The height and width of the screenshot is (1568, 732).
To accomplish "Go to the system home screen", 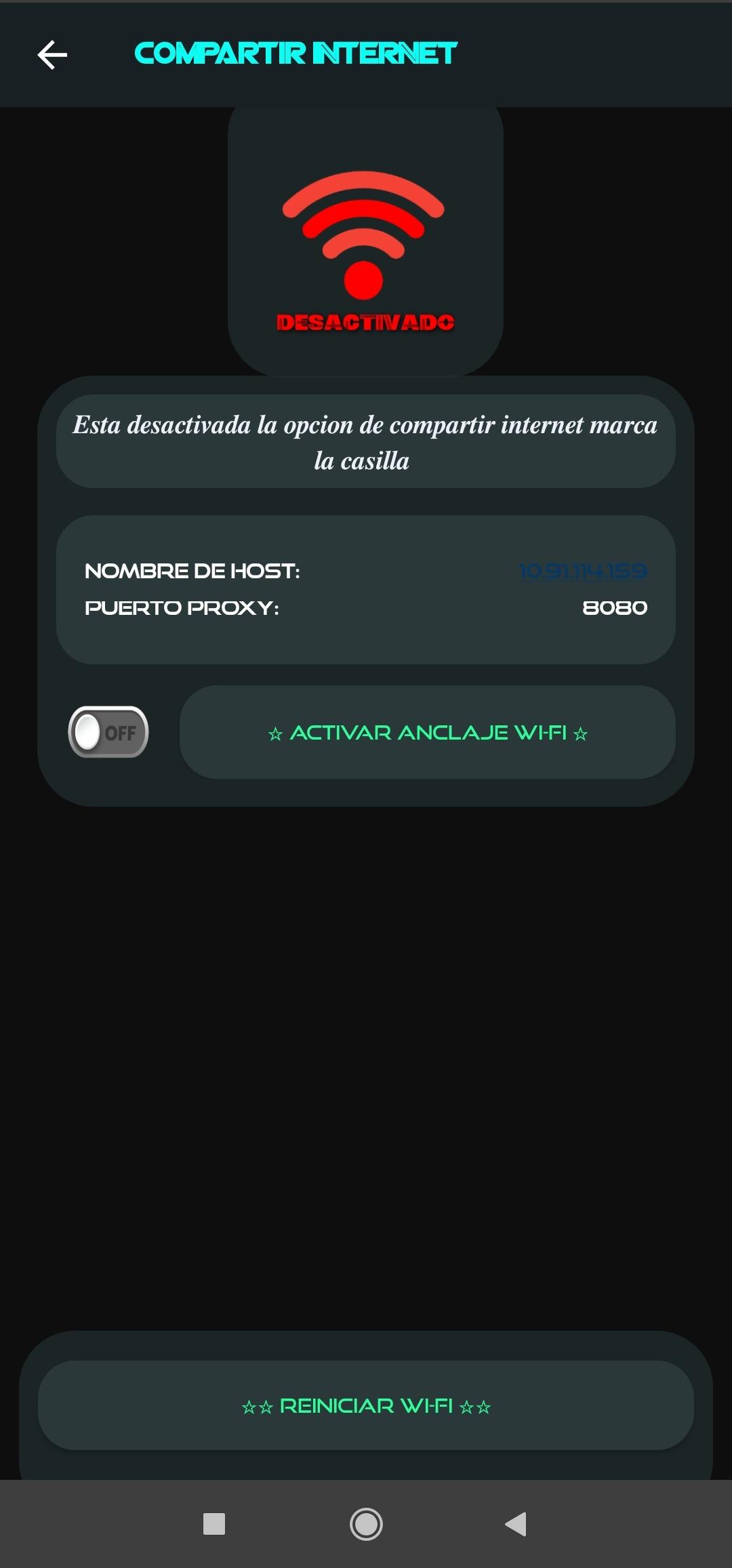I will click(366, 1525).
